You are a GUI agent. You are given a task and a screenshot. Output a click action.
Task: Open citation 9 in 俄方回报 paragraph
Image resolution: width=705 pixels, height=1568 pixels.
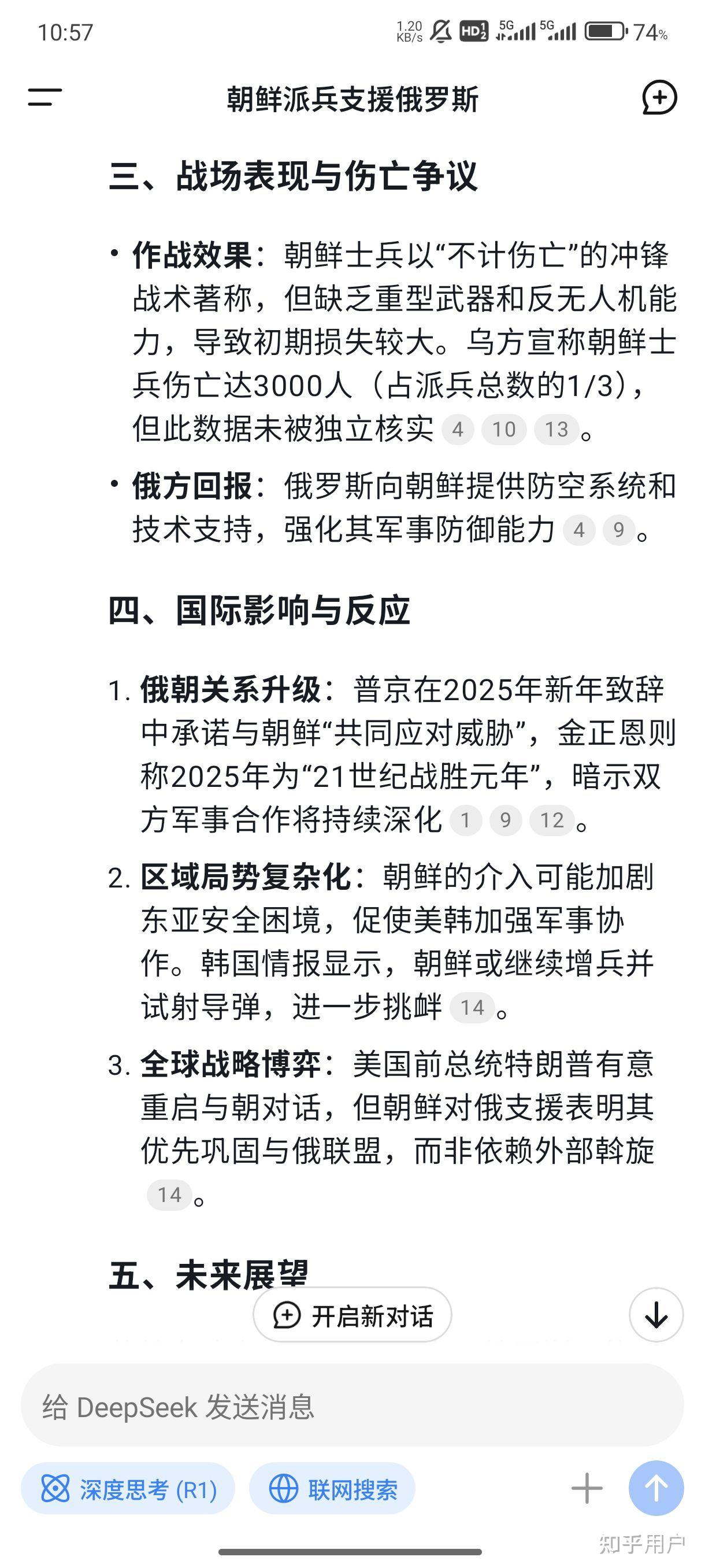(x=619, y=530)
